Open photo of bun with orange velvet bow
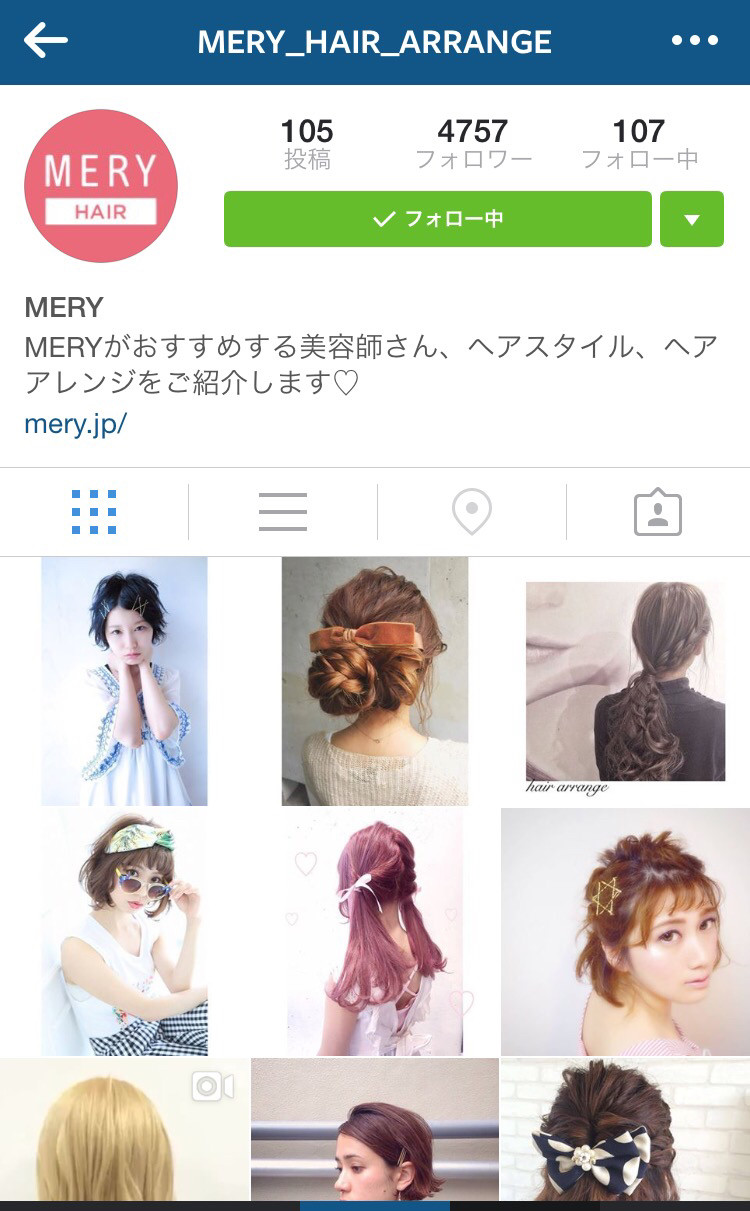Image resolution: width=750 pixels, height=1211 pixels. (x=375, y=681)
